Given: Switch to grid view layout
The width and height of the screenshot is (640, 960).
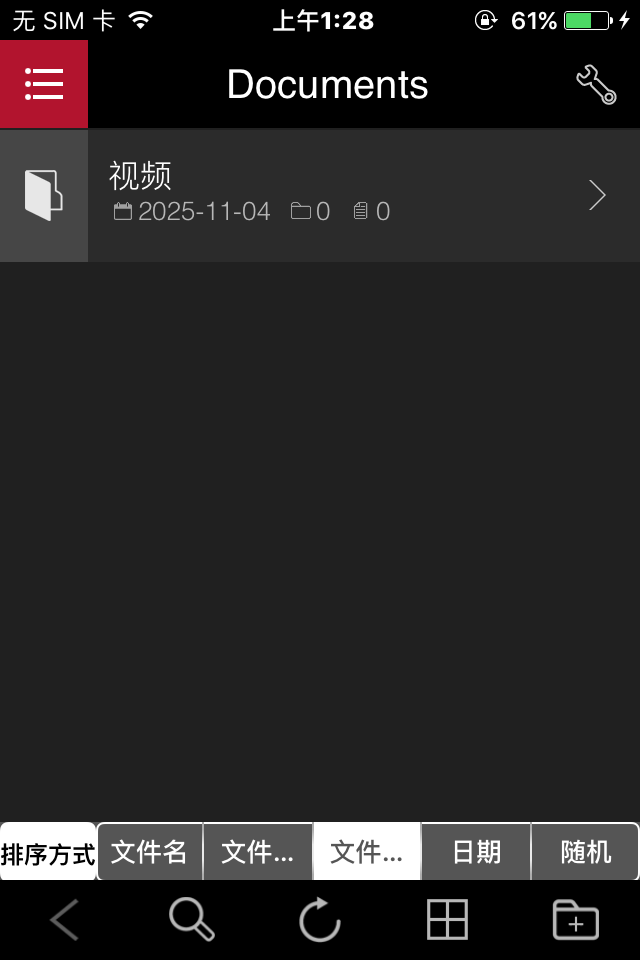Looking at the screenshot, I should tap(447, 920).
